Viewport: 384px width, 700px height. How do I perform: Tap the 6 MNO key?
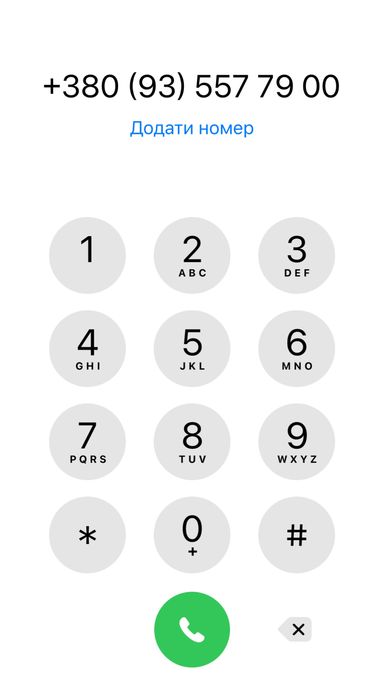tap(296, 349)
